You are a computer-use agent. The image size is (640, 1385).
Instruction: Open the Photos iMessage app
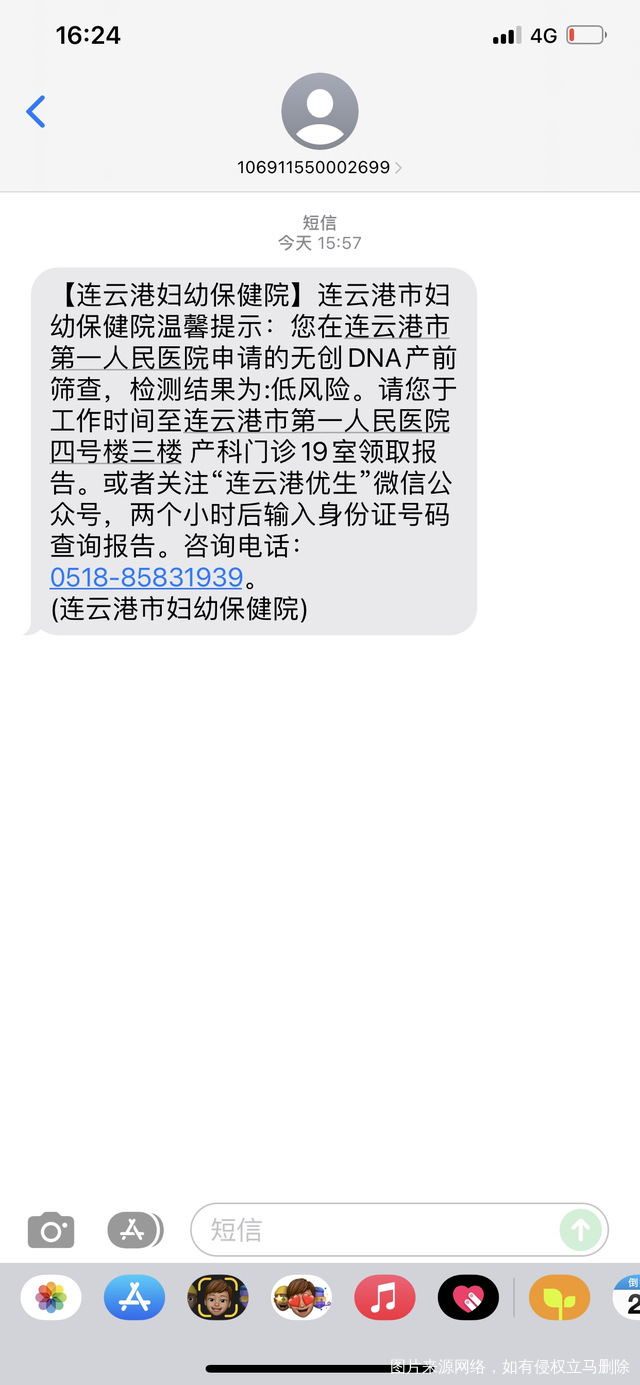[x=51, y=1298]
